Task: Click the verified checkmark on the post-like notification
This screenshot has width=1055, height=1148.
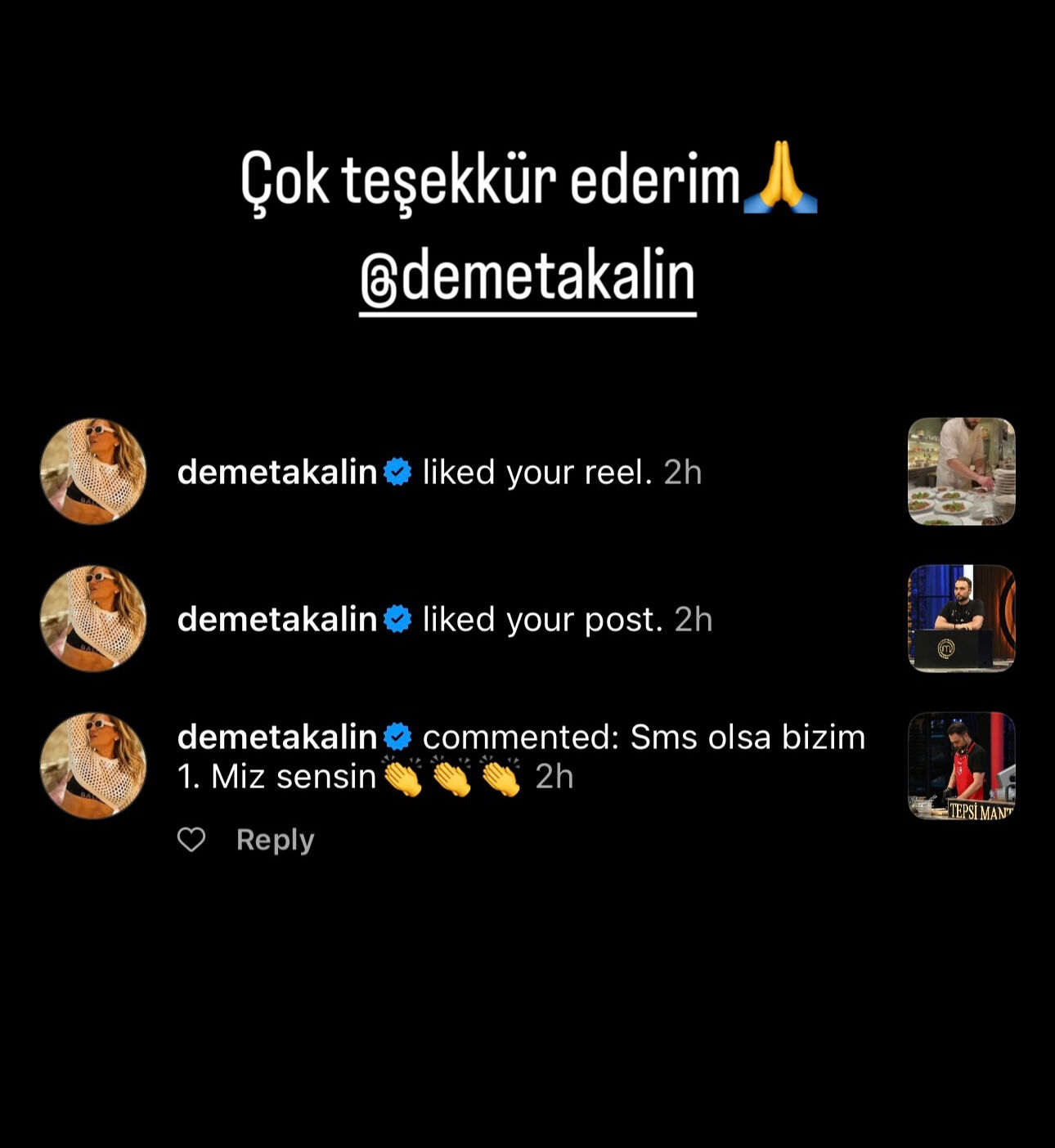Action: pyautogui.click(x=397, y=619)
